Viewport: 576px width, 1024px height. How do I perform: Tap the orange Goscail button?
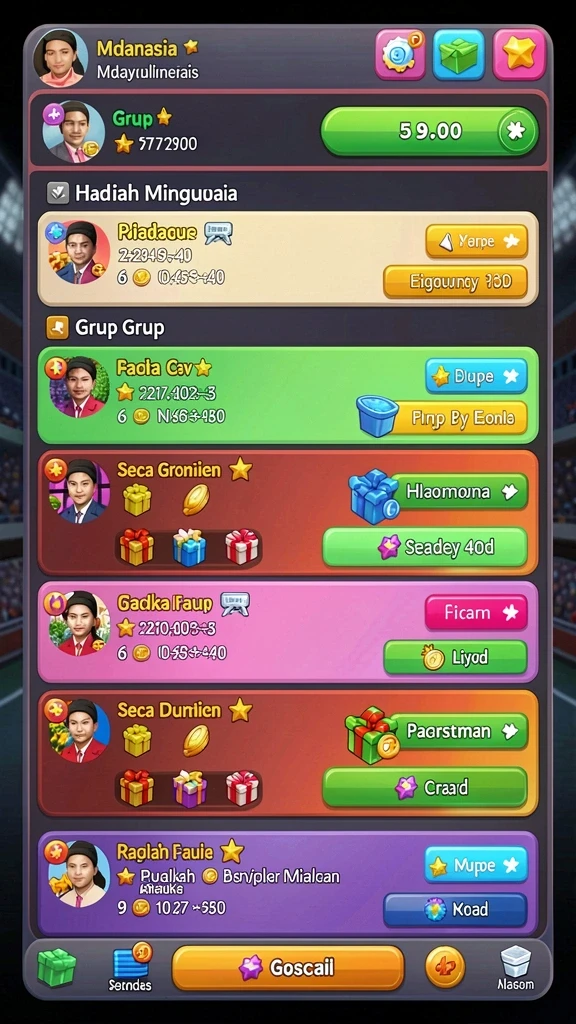[288, 967]
